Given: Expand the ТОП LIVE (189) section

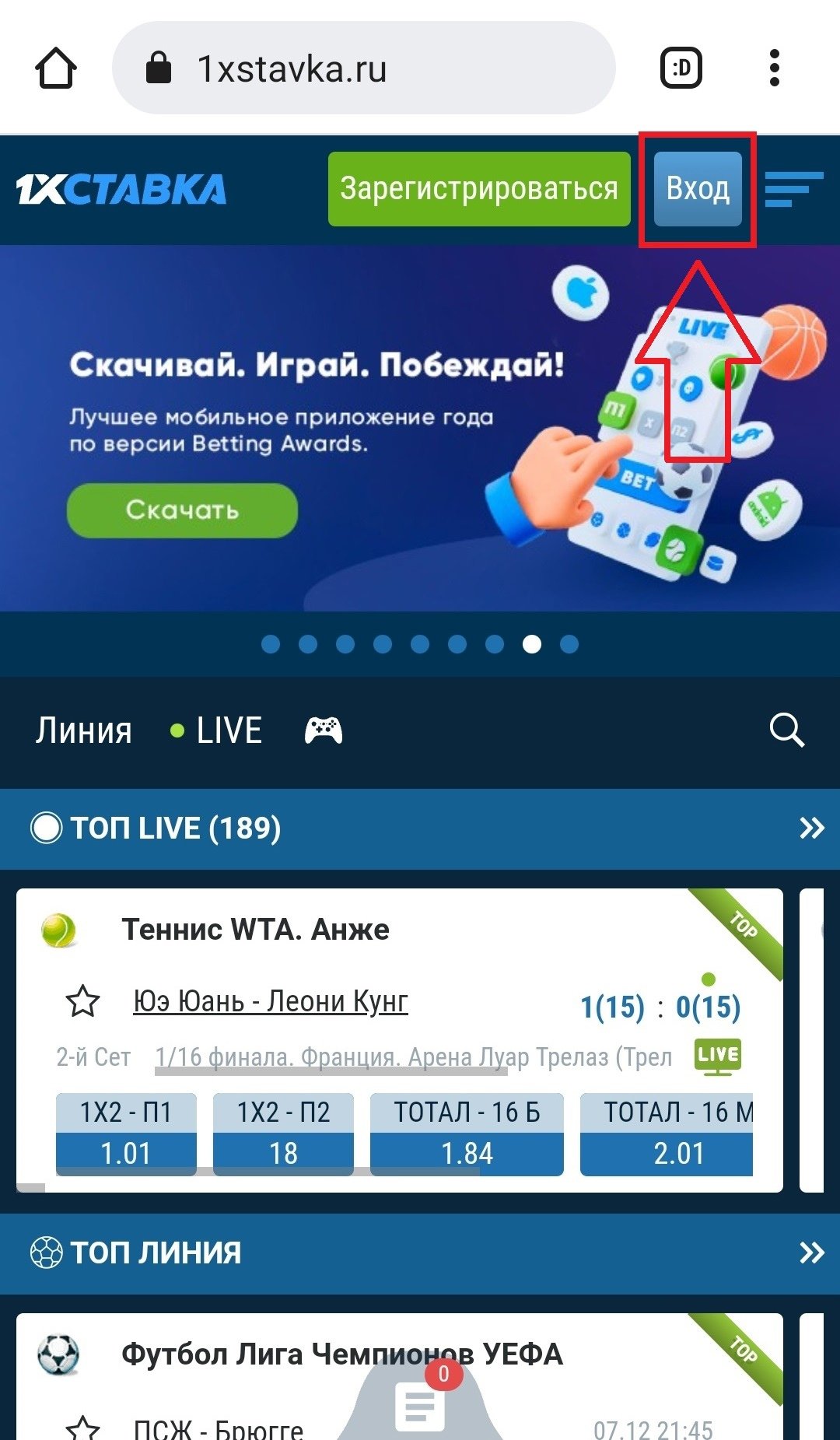Looking at the screenshot, I should tap(811, 828).
